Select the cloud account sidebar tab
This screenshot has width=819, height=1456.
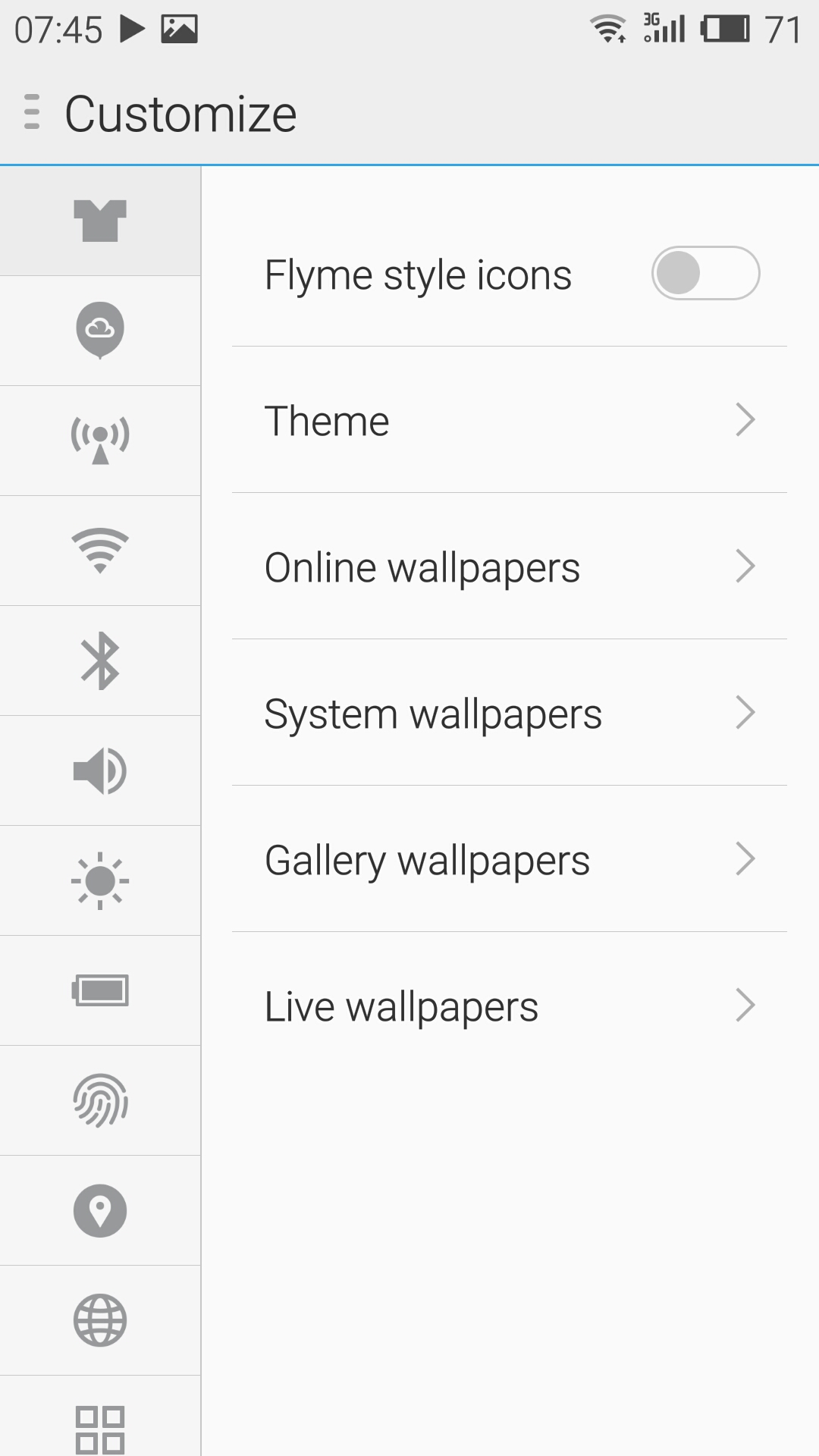click(x=100, y=331)
